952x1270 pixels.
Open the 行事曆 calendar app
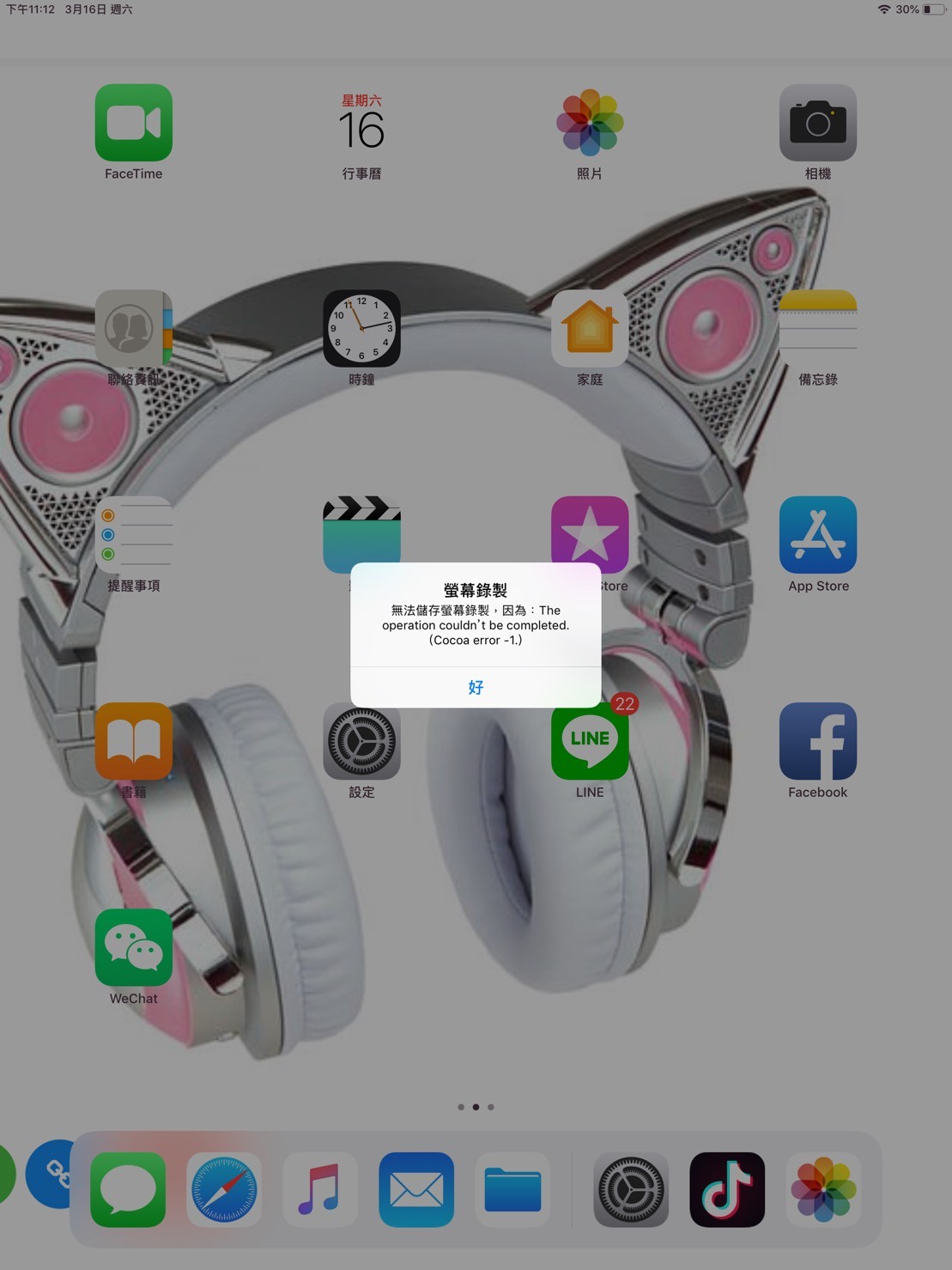coord(361,123)
